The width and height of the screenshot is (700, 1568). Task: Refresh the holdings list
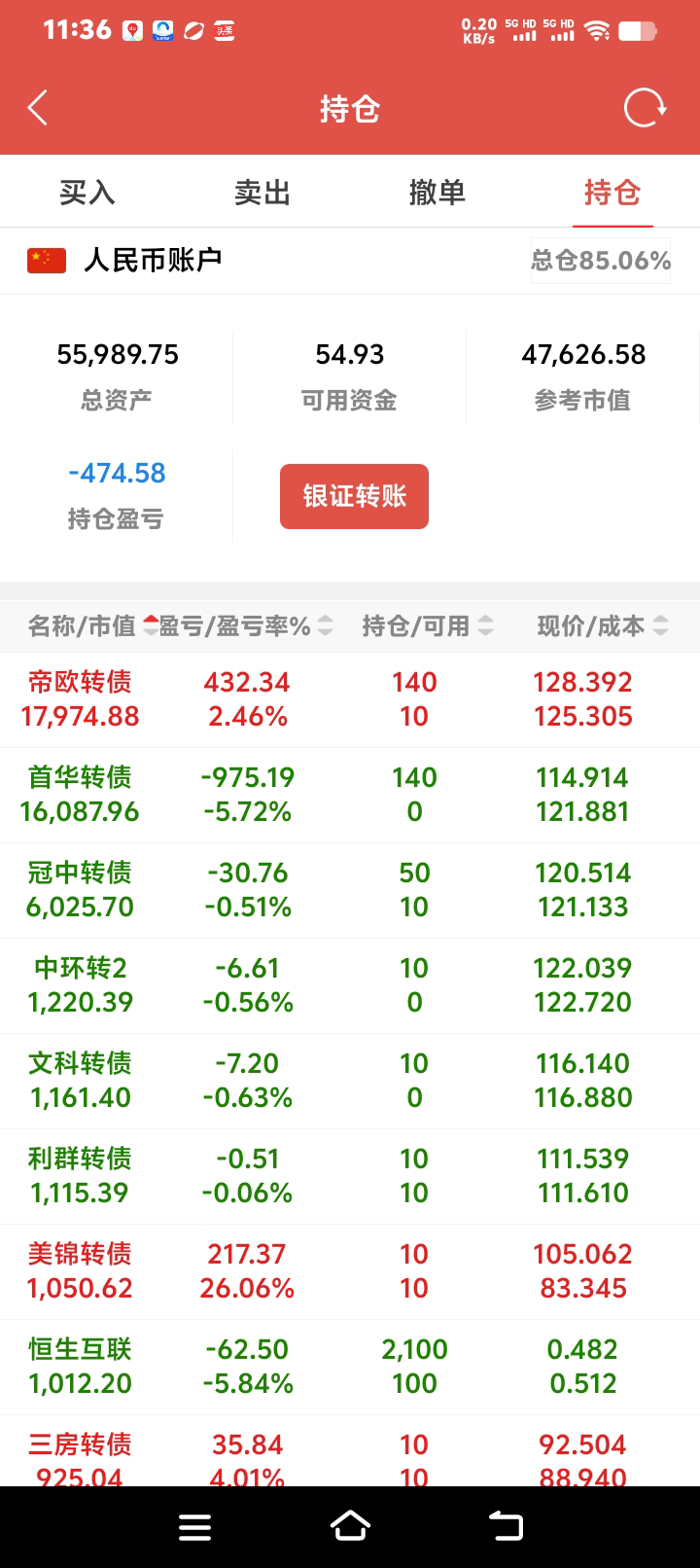pos(644,108)
